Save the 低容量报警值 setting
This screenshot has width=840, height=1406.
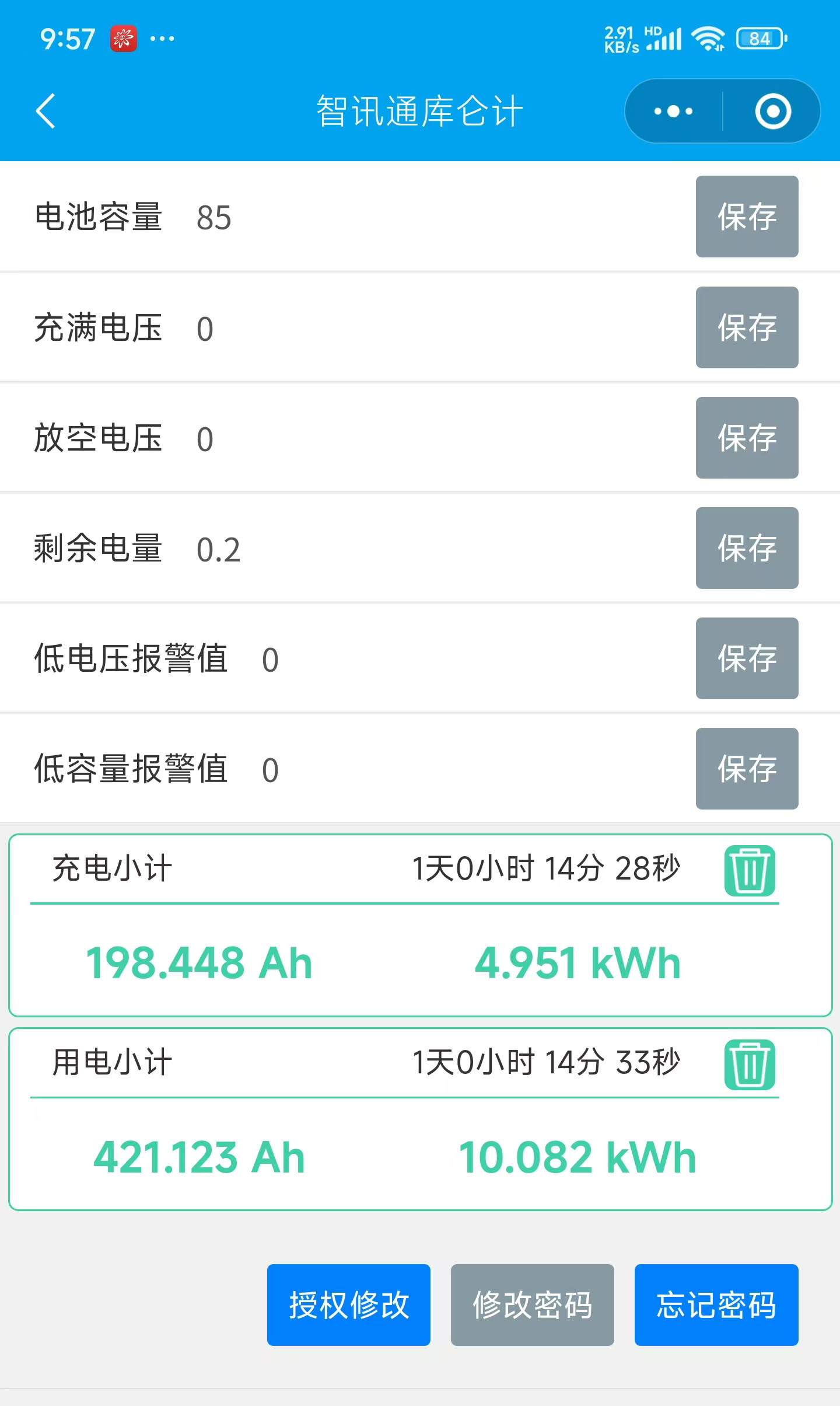point(747,769)
